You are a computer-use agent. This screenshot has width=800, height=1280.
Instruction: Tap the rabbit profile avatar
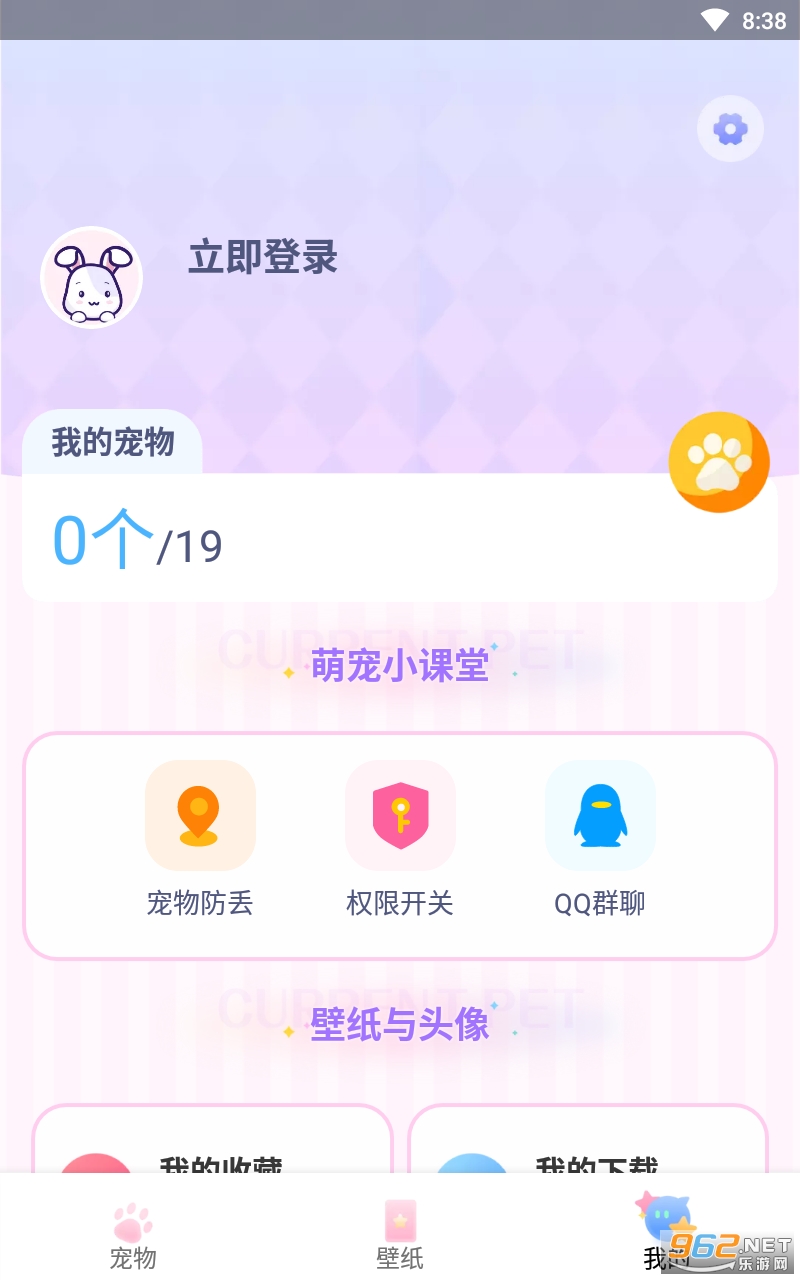click(91, 278)
